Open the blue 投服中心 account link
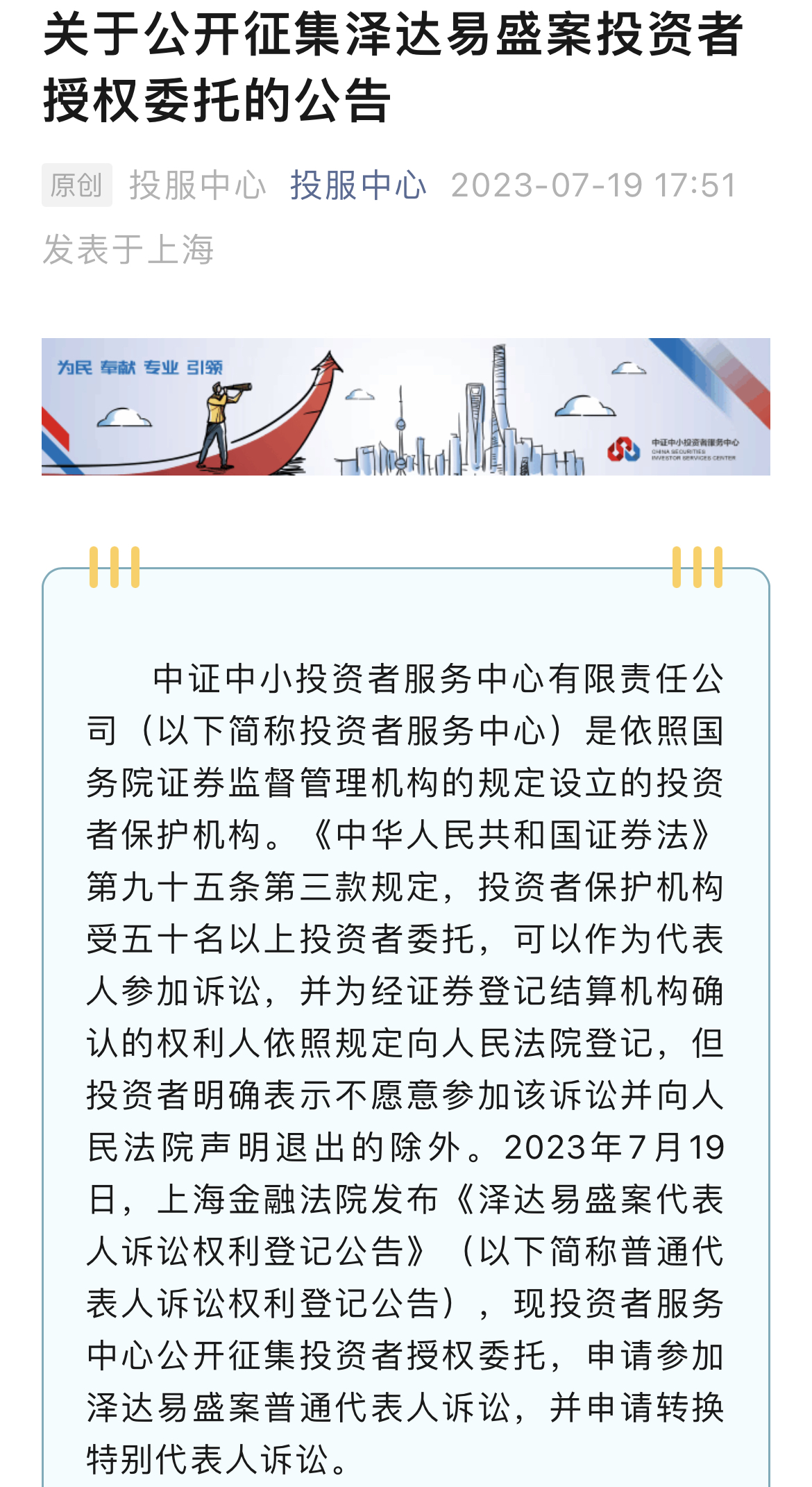Screen dimensions: 812x1487 tap(358, 185)
